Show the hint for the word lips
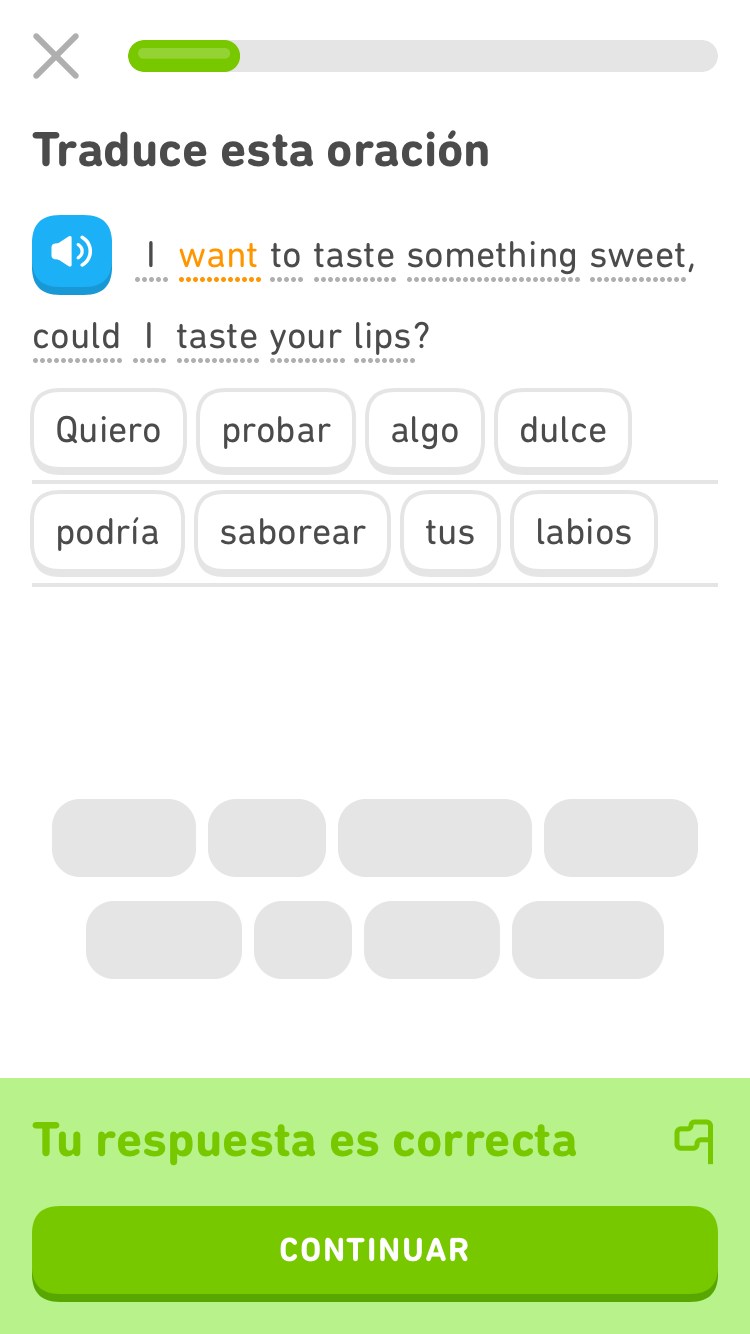Viewport: 750px width, 1334px height. (384, 336)
